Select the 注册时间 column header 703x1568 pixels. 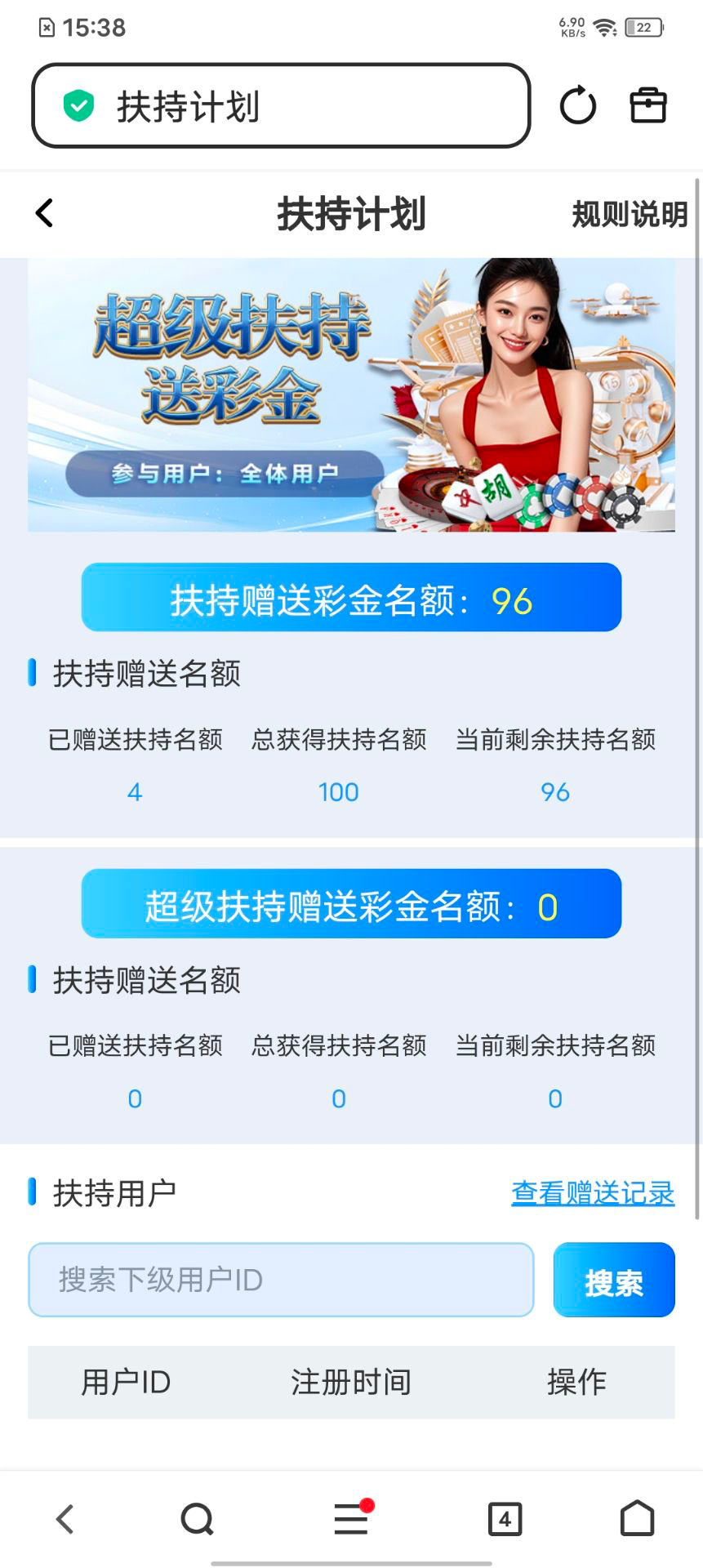pyautogui.click(x=349, y=1382)
